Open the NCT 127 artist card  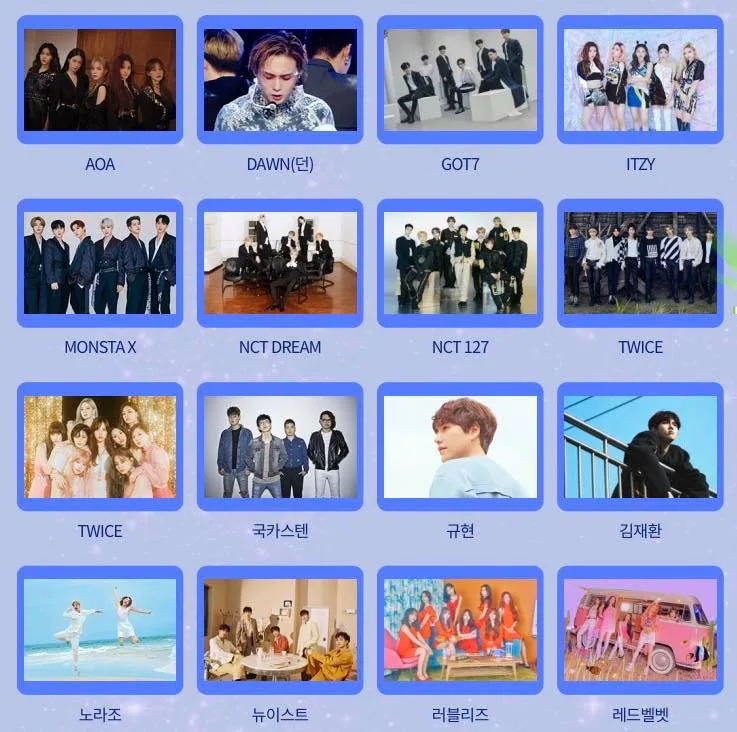coord(460,263)
